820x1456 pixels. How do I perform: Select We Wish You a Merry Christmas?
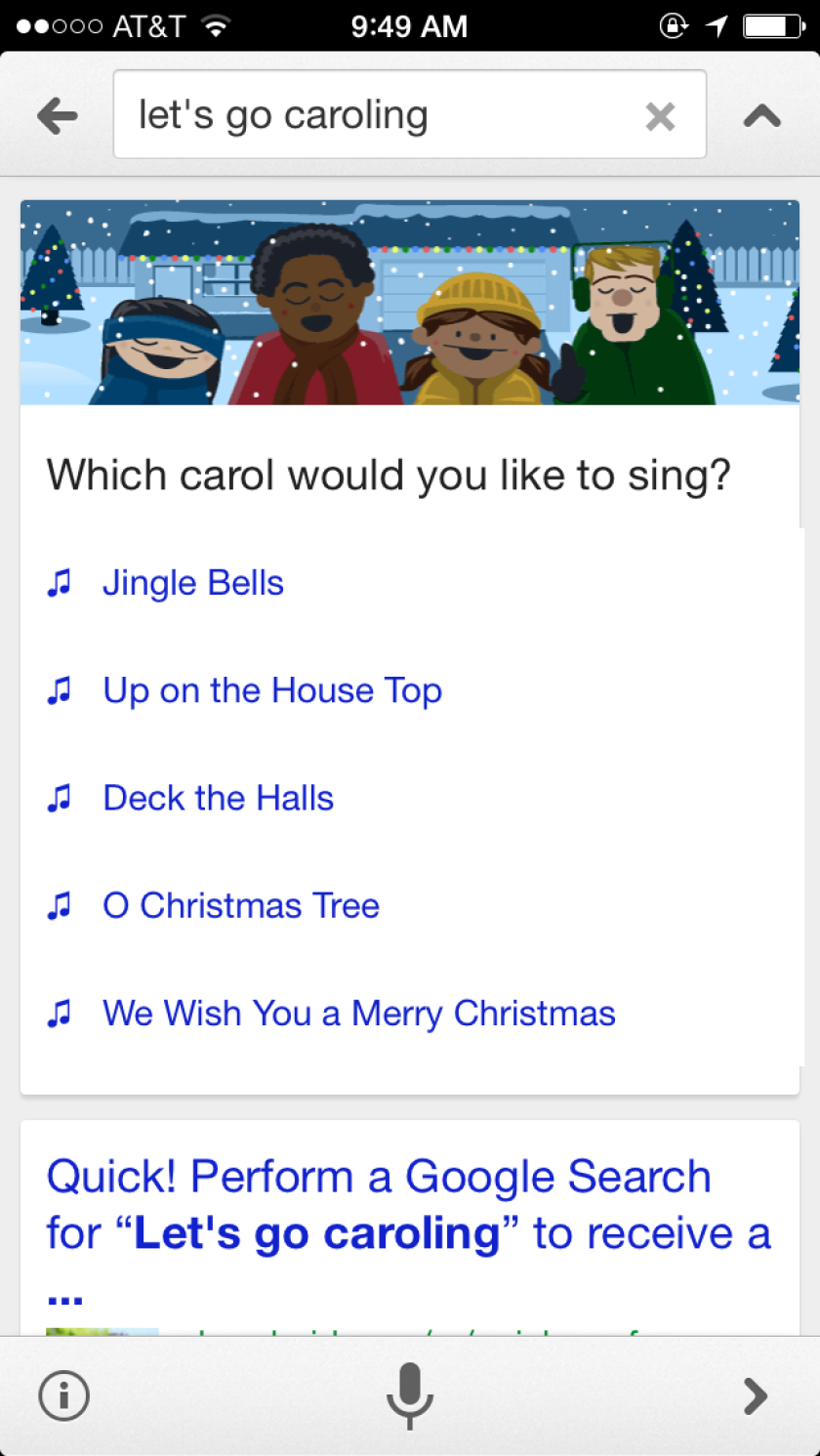(359, 1013)
